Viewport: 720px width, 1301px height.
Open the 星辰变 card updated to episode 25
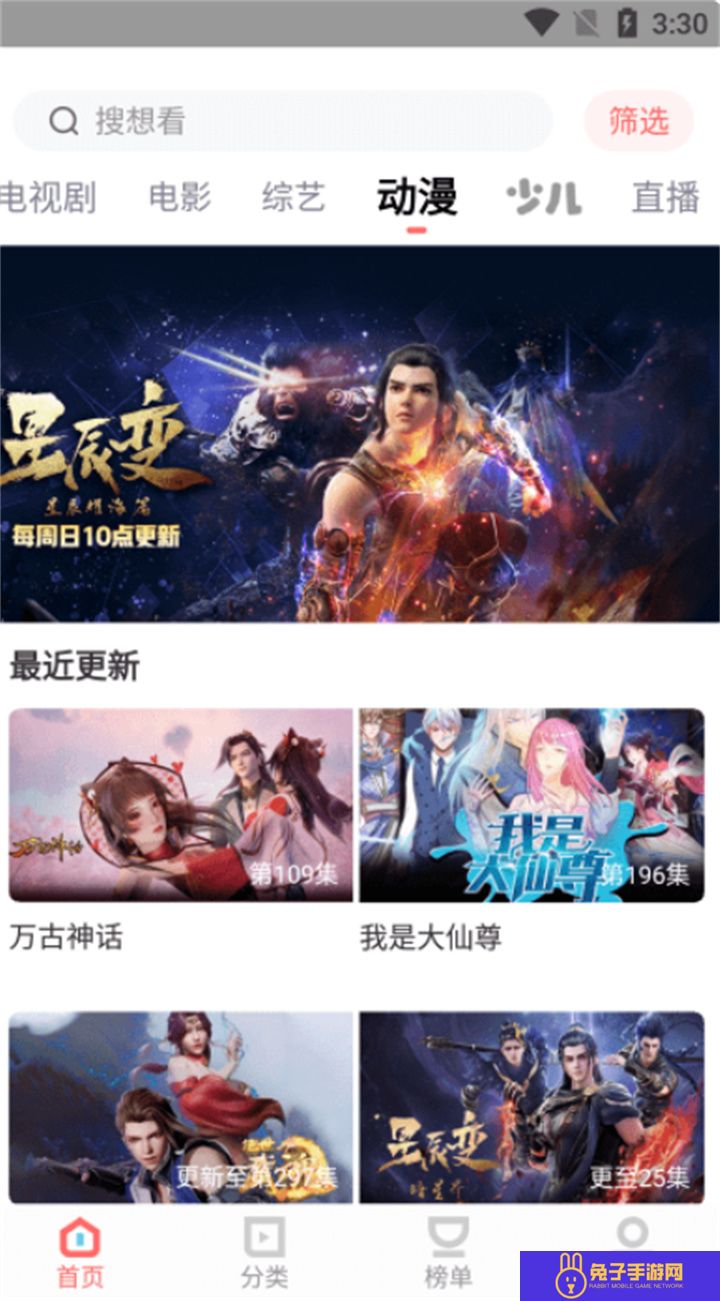tap(532, 1107)
